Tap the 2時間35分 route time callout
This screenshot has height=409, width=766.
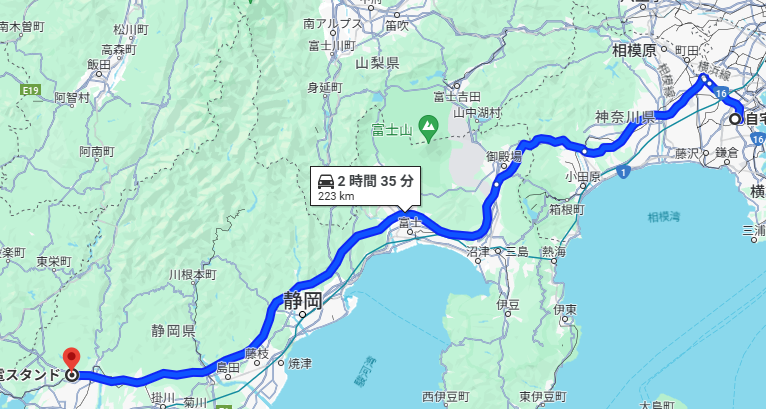pos(365,186)
